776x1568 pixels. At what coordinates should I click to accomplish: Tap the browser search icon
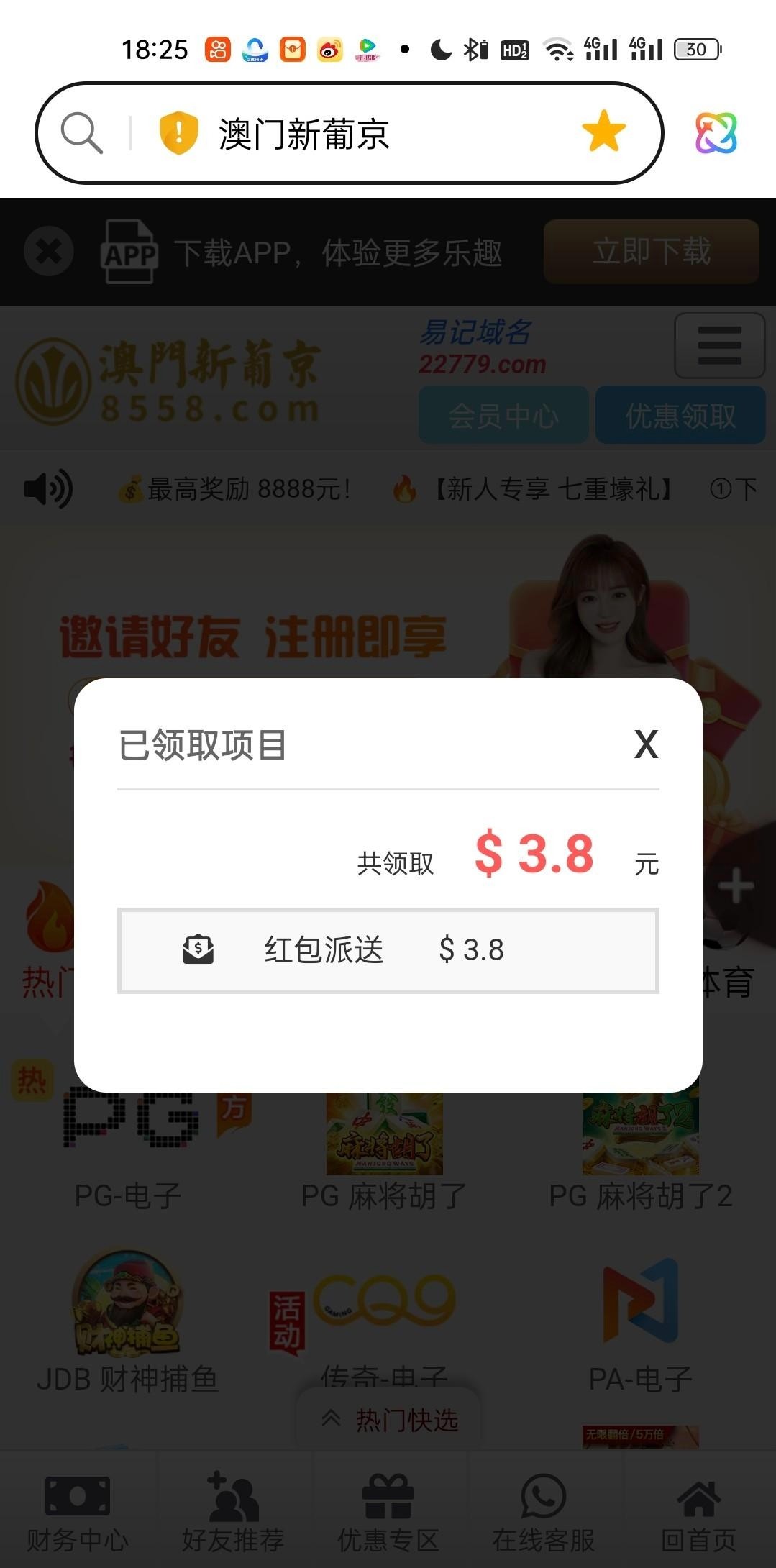click(81, 133)
